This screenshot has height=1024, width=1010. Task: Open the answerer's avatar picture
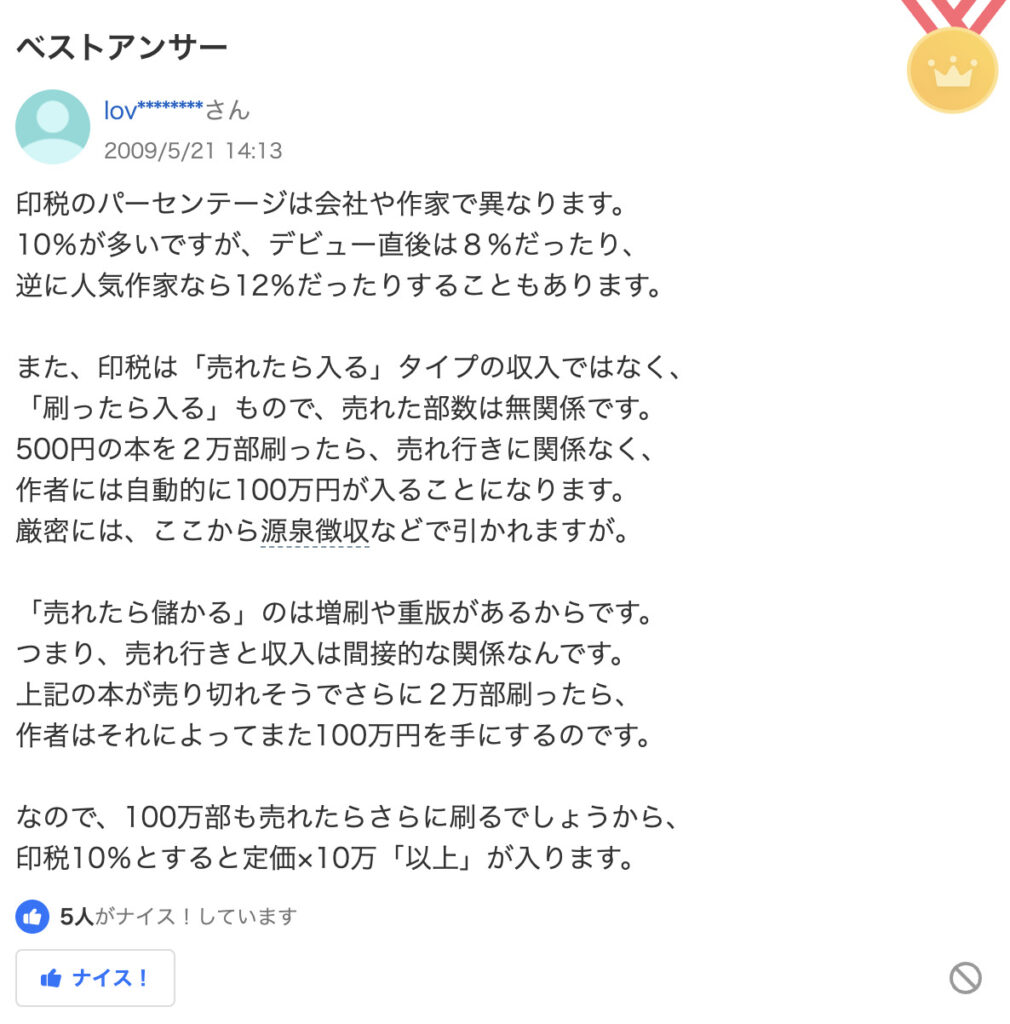pyautogui.click(x=53, y=127)
